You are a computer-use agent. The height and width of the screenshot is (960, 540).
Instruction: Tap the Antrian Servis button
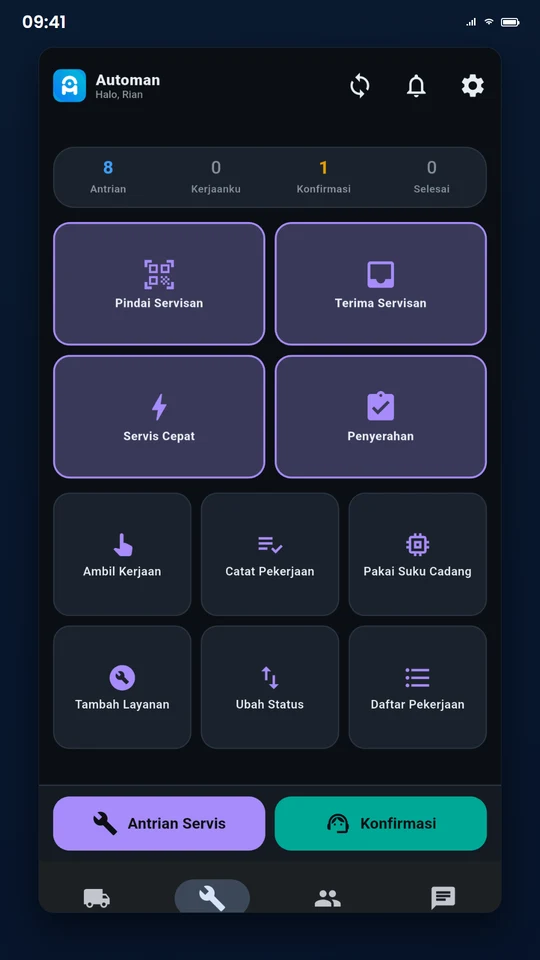(159, 823)
